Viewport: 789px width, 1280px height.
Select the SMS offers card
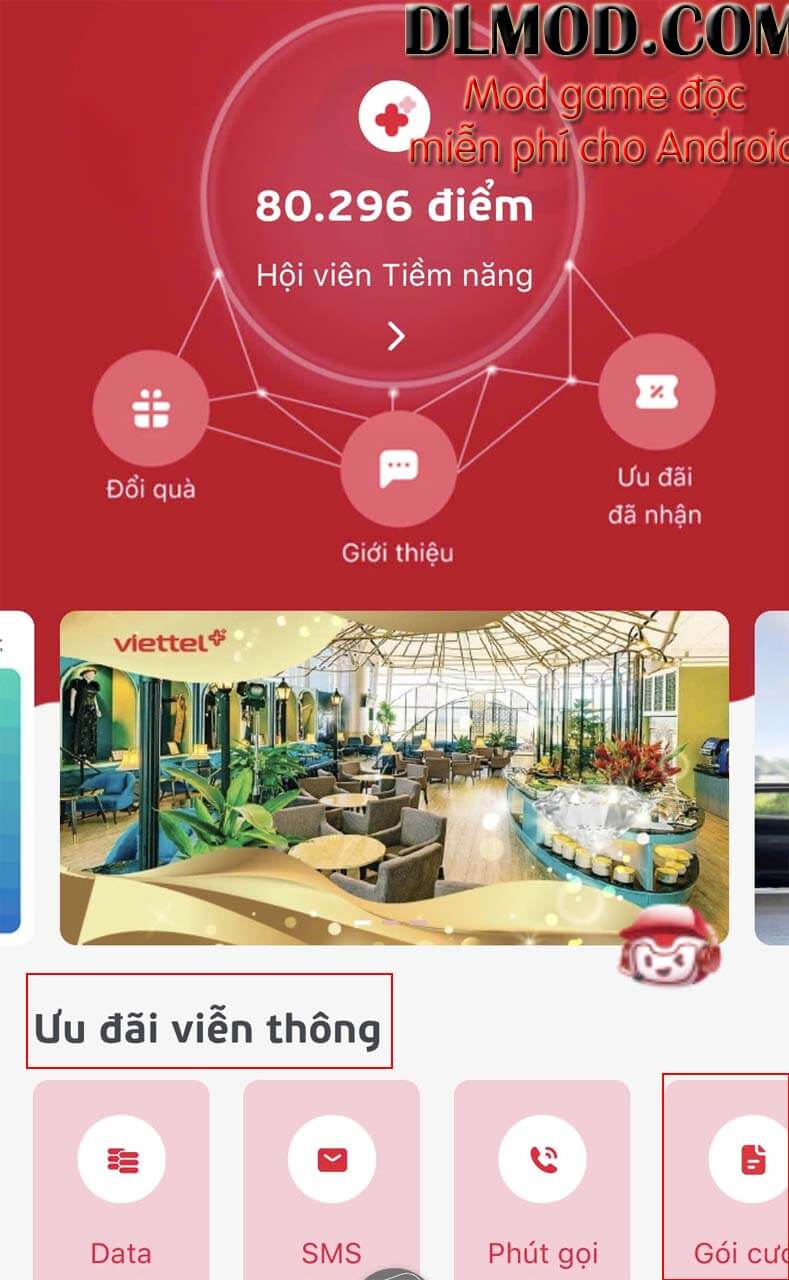pyautogui.click(x=331, y=1180)
